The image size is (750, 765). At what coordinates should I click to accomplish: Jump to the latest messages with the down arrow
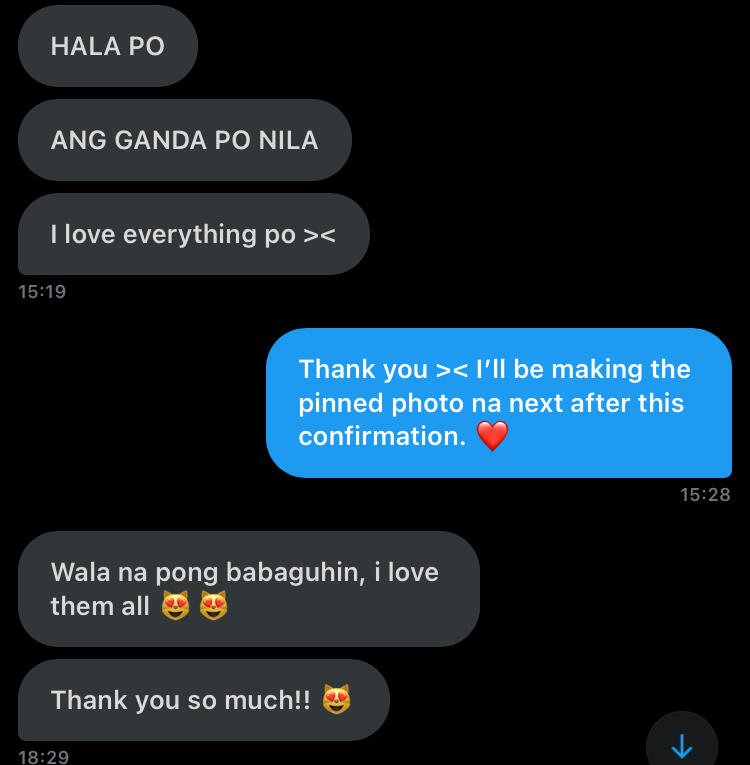[681, 744]
